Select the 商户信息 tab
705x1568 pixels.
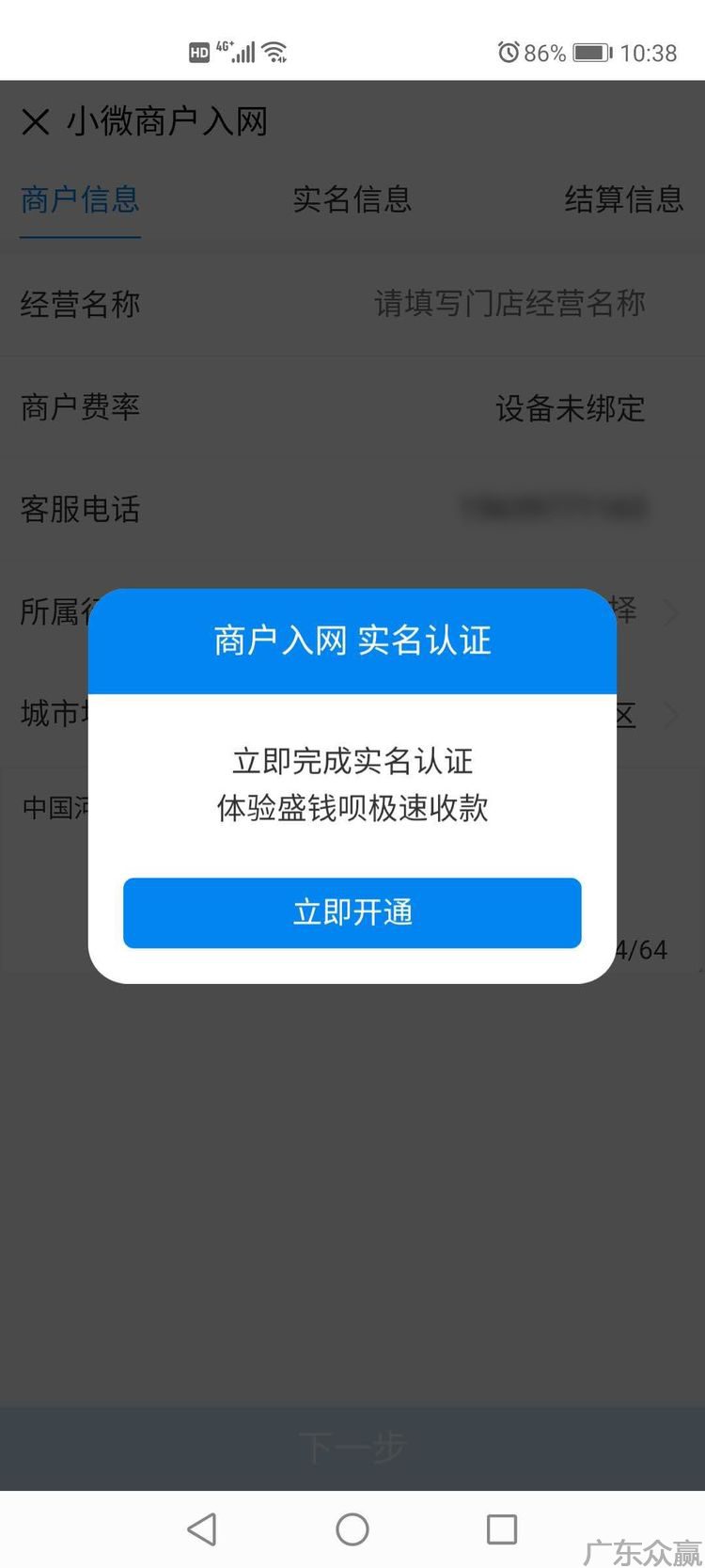click(80, 199)
